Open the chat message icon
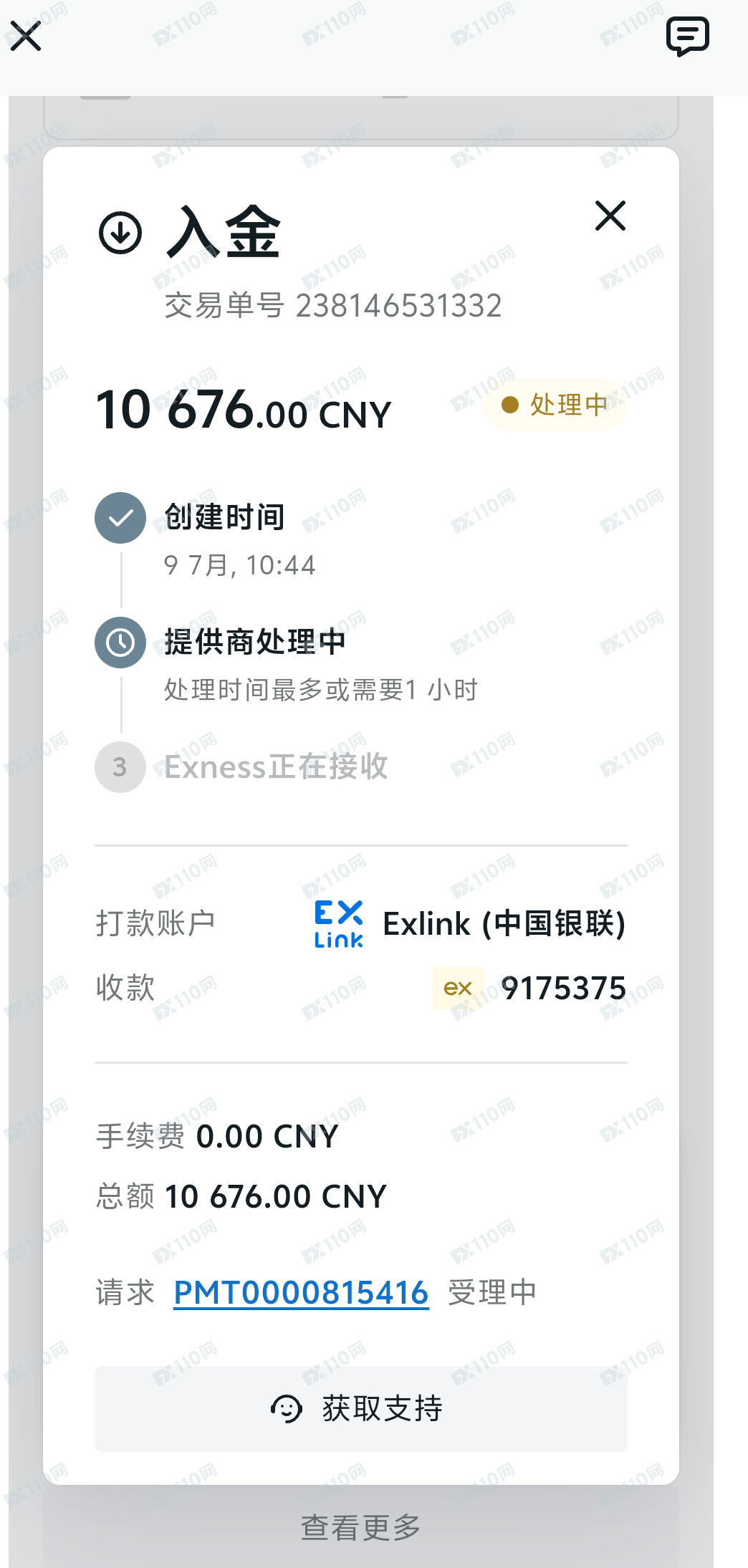Viewport: 748px width, 1568px height. pyautogui.click(x=687, y=37)
